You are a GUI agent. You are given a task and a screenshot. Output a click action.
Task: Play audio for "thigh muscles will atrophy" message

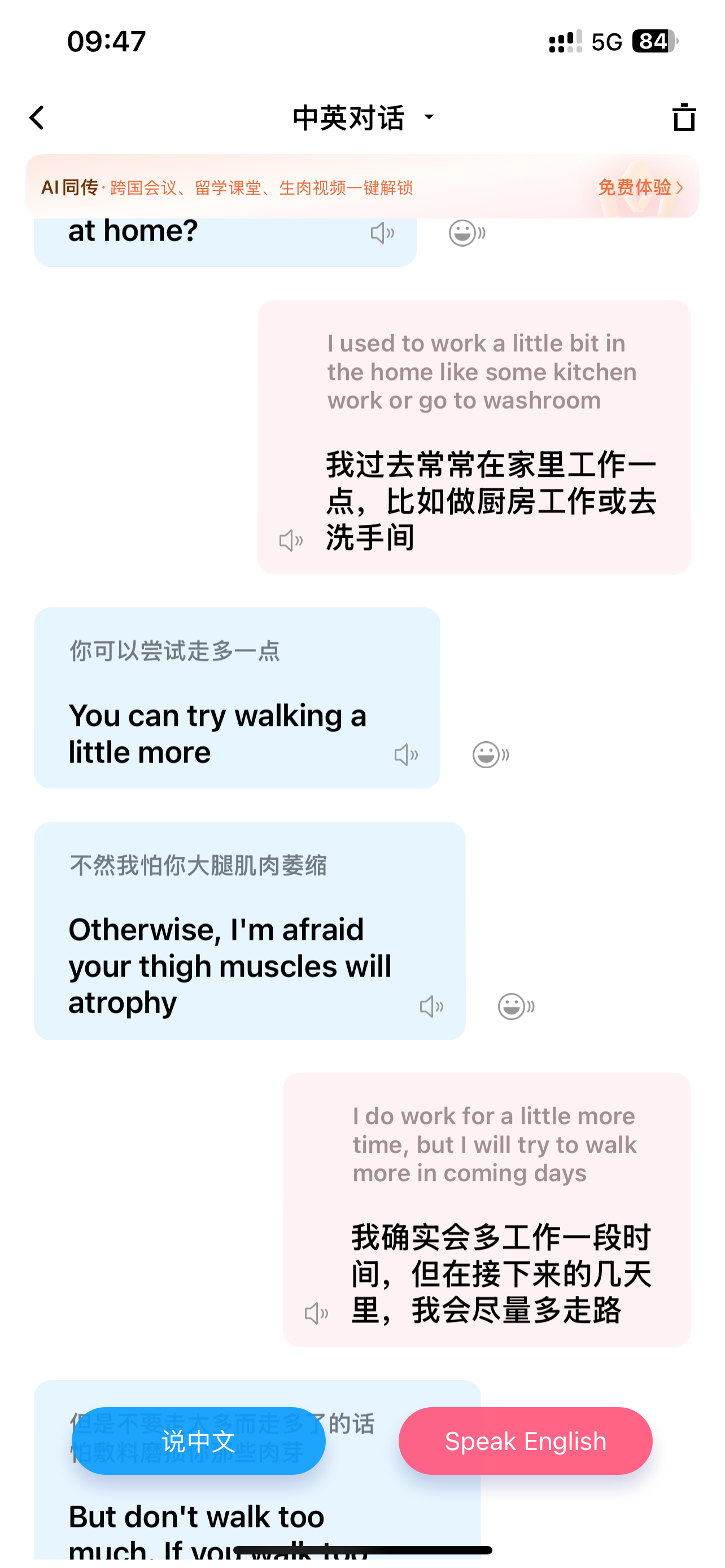[431, 1007]
